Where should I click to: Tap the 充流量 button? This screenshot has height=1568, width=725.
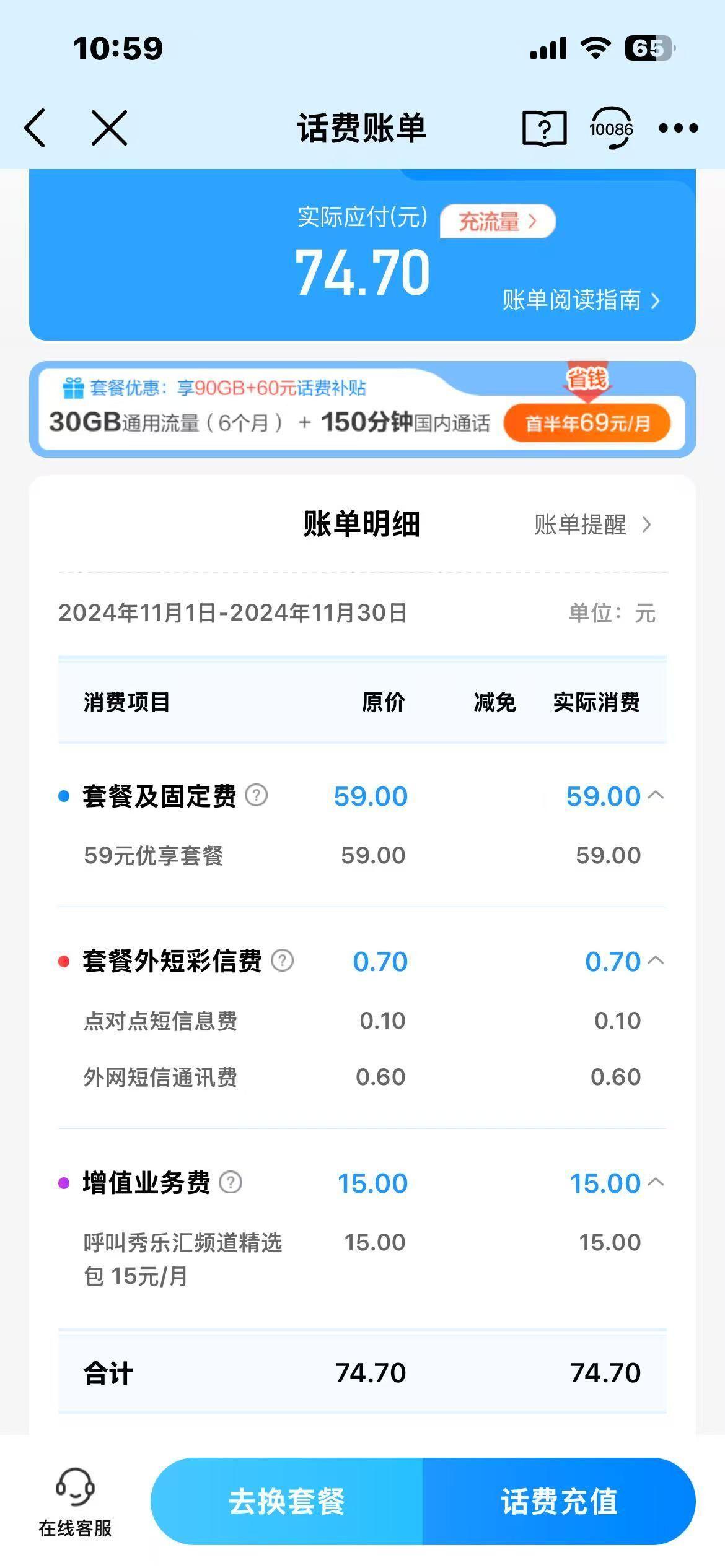pos(498,221)
